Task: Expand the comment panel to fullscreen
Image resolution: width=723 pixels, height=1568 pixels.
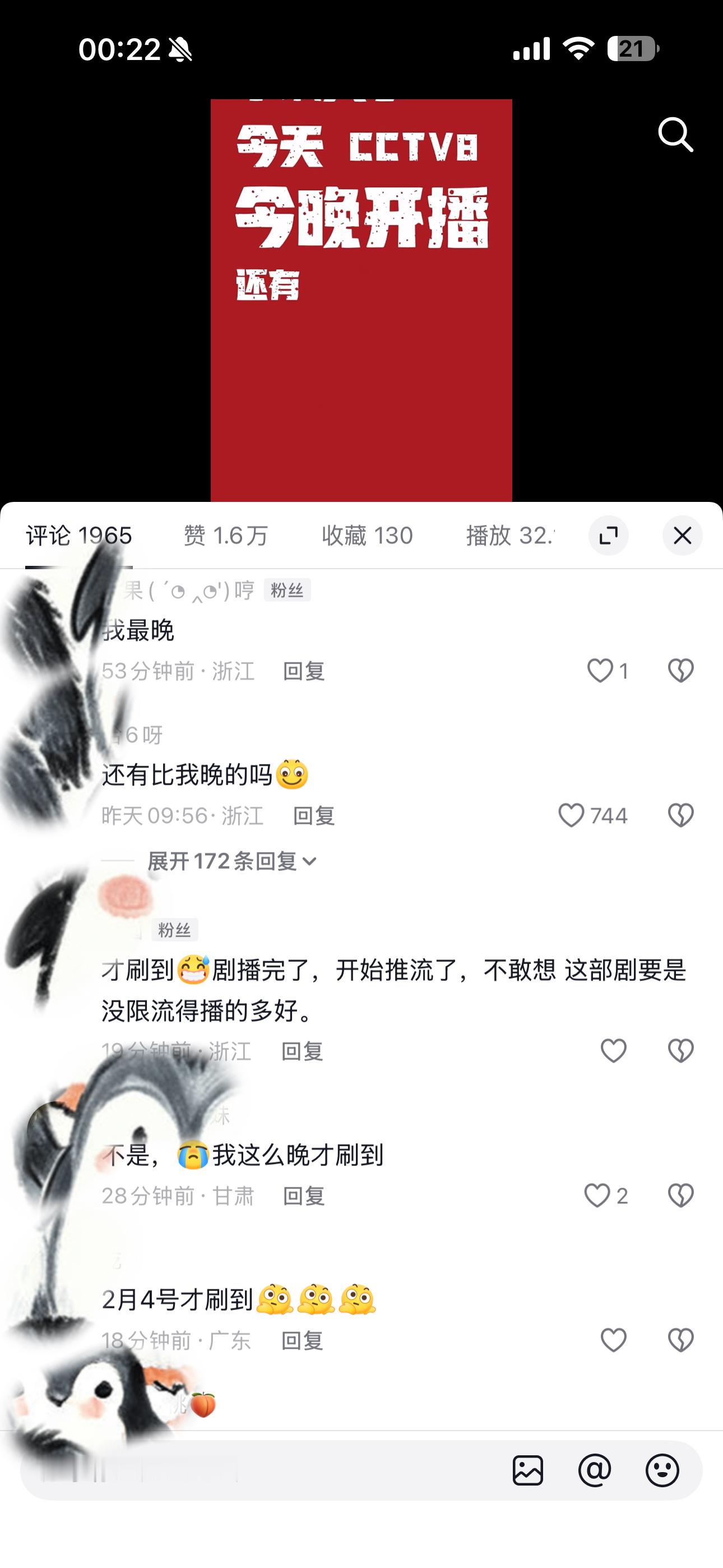Action: [x=610, y=535]
